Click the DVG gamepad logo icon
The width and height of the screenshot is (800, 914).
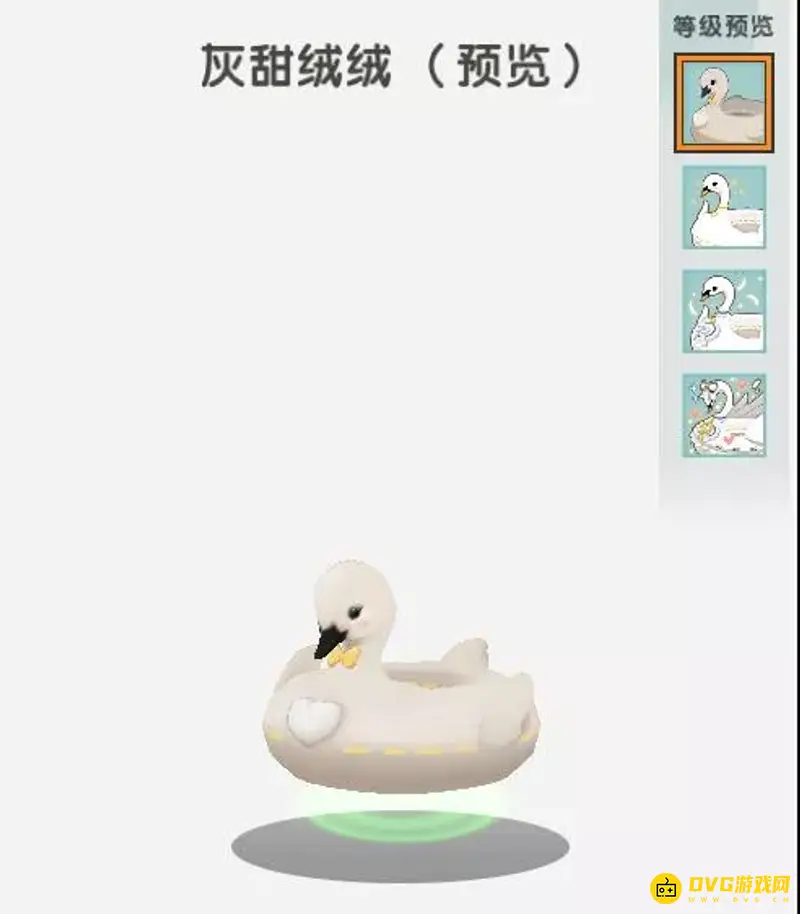664,888
